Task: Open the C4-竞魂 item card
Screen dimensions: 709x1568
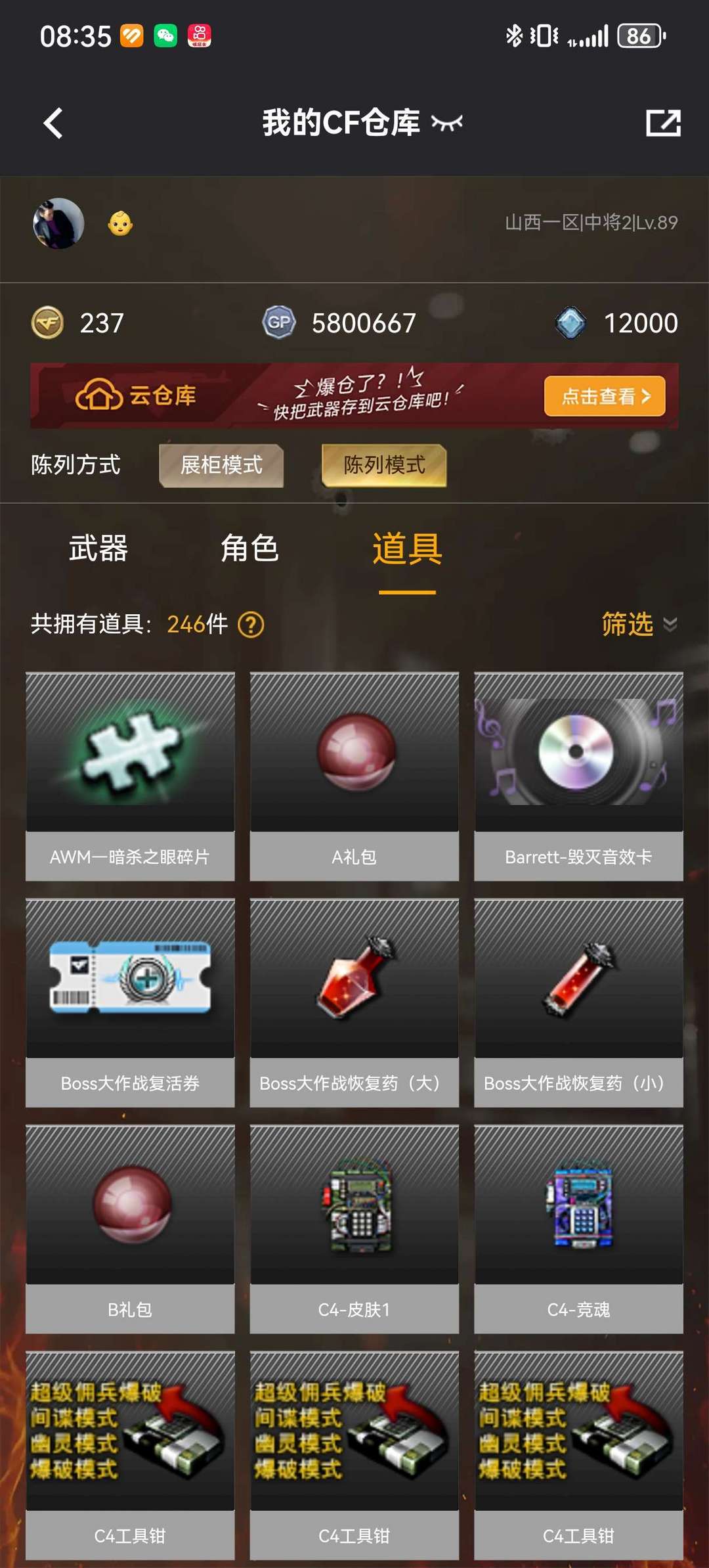Action: tap(579, 1229)
